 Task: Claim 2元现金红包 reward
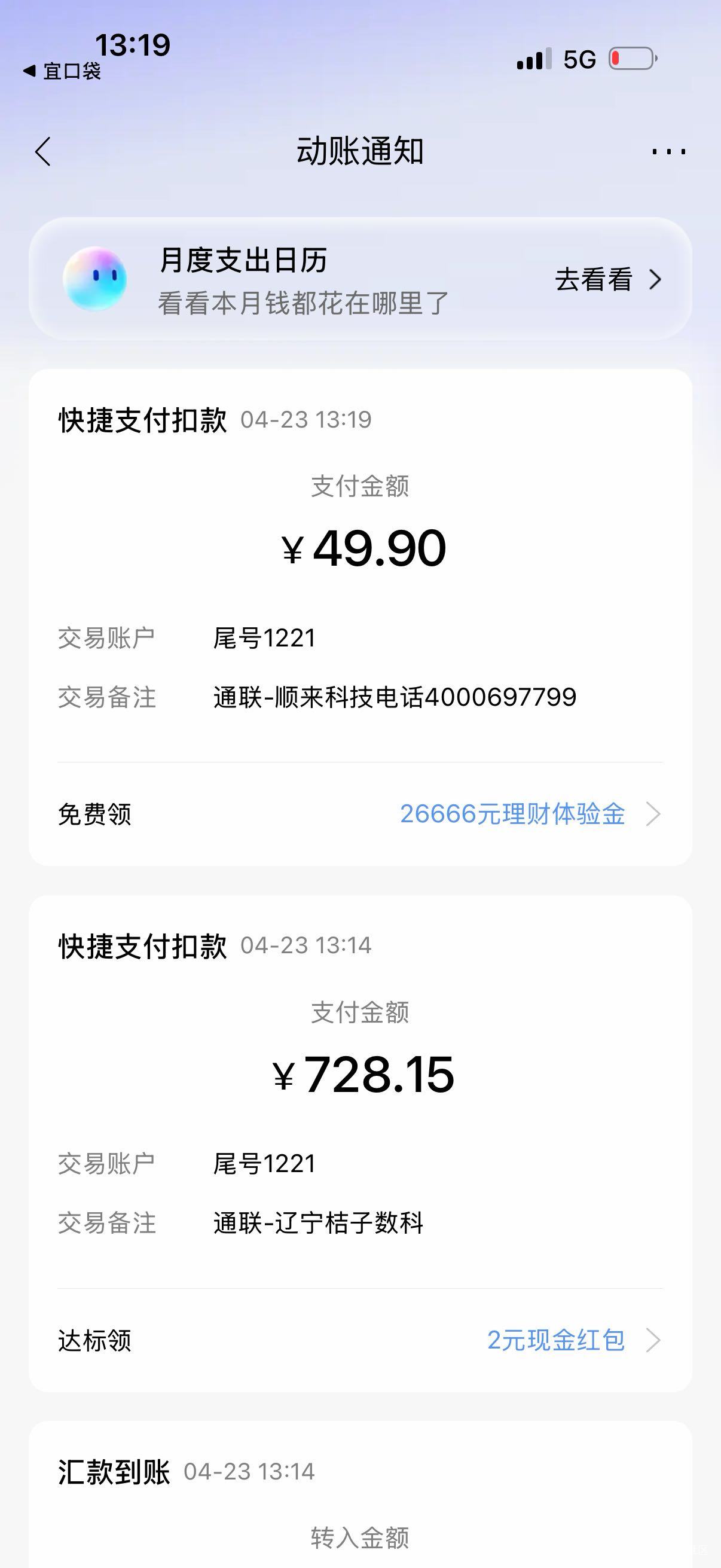573,1340
